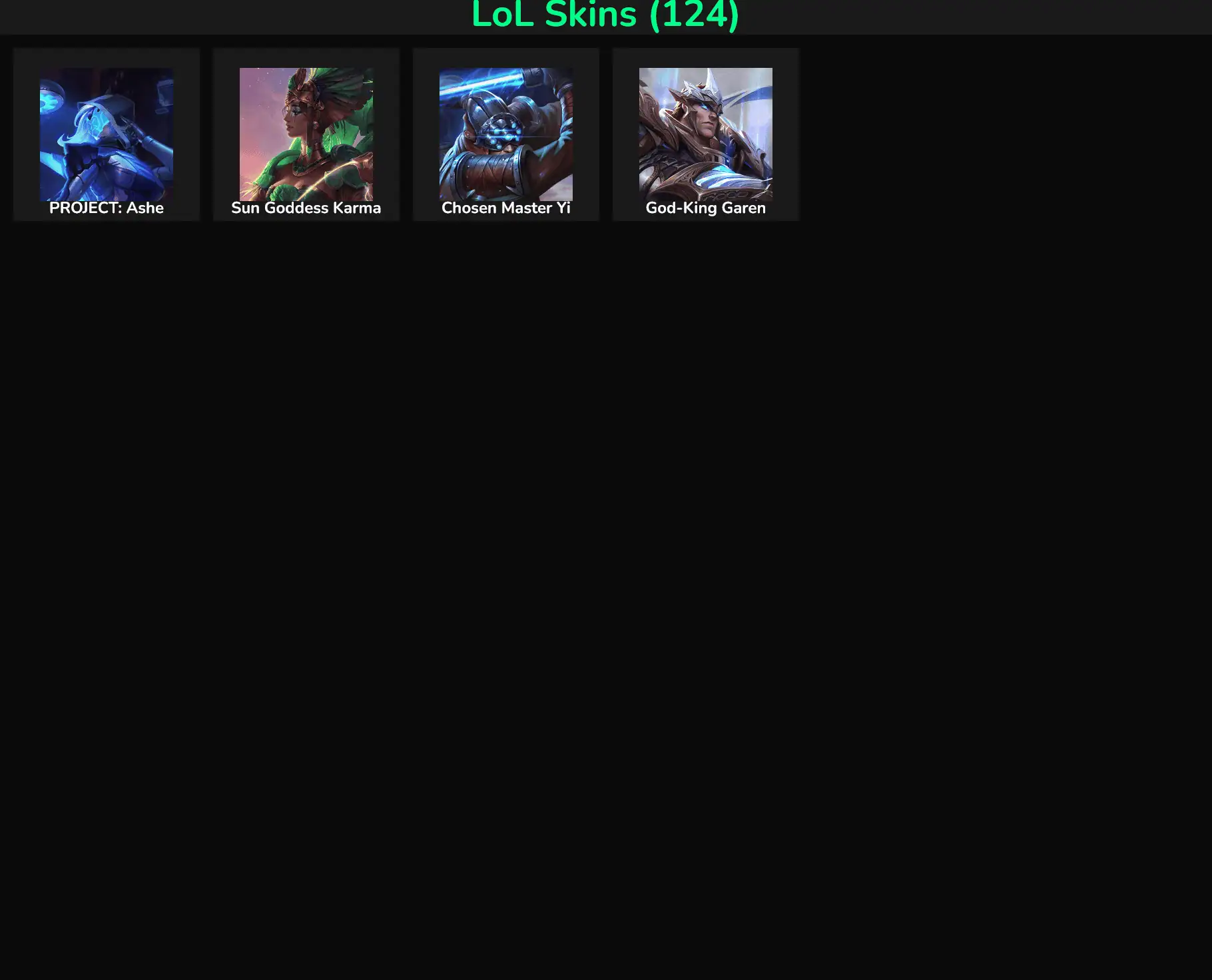
Task: Tap the God-King Garen skin card
Action: point(706,134)
